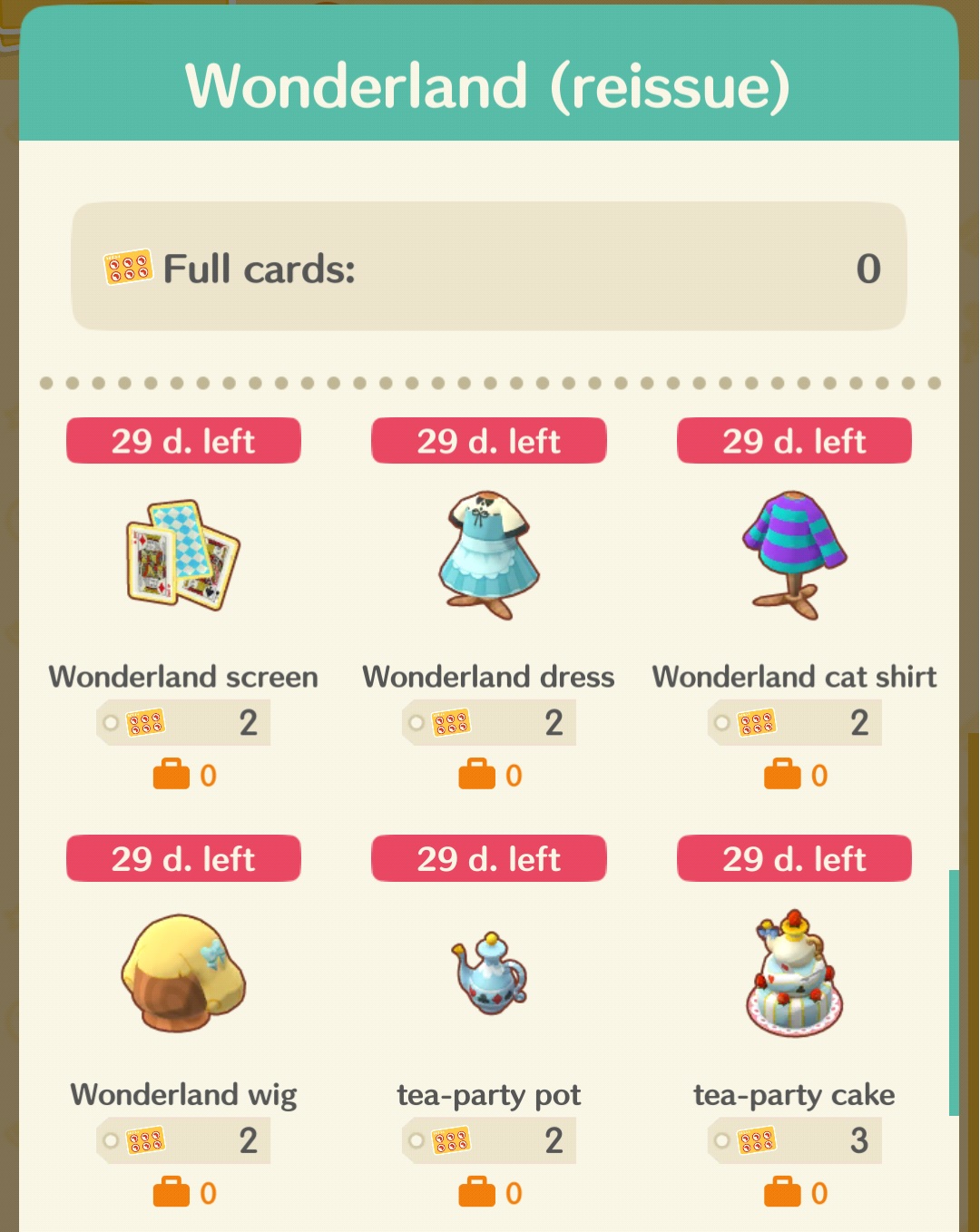Select the Wonderland dress item
Image resolution: width=980 pixels, height=1232 pixels.
point(489,555)
